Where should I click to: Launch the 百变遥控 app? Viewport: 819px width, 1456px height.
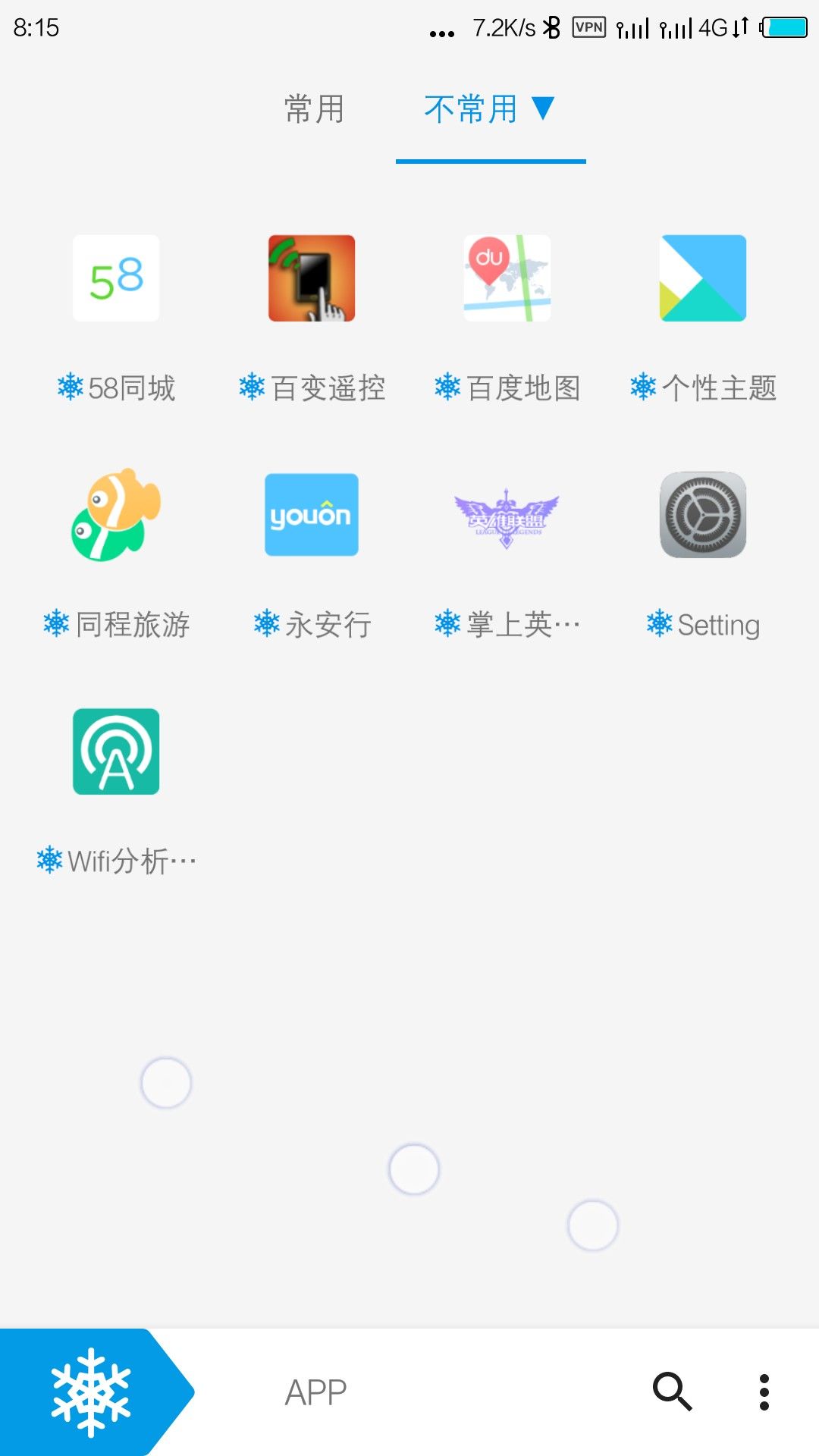(x=312, y=278)
